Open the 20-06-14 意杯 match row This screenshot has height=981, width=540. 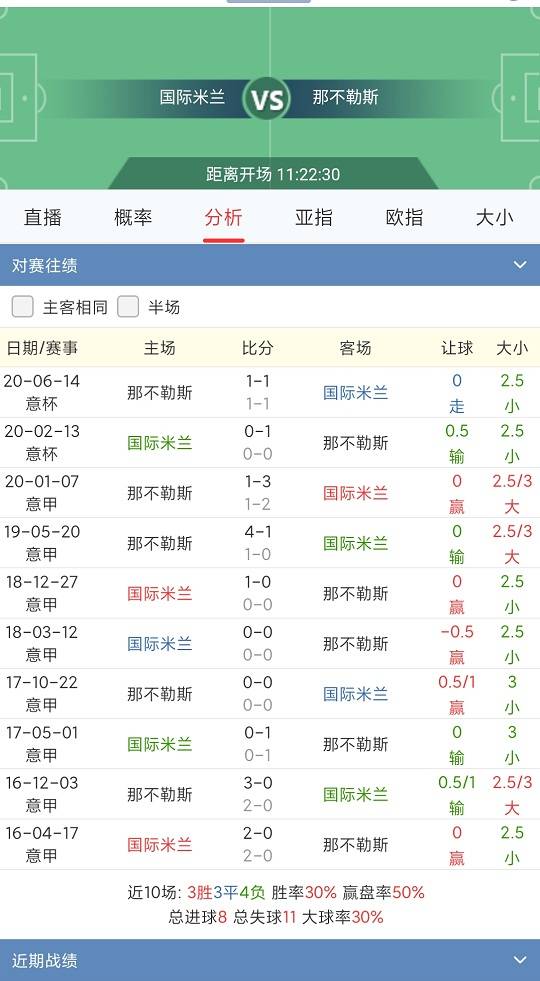(270, 392)
